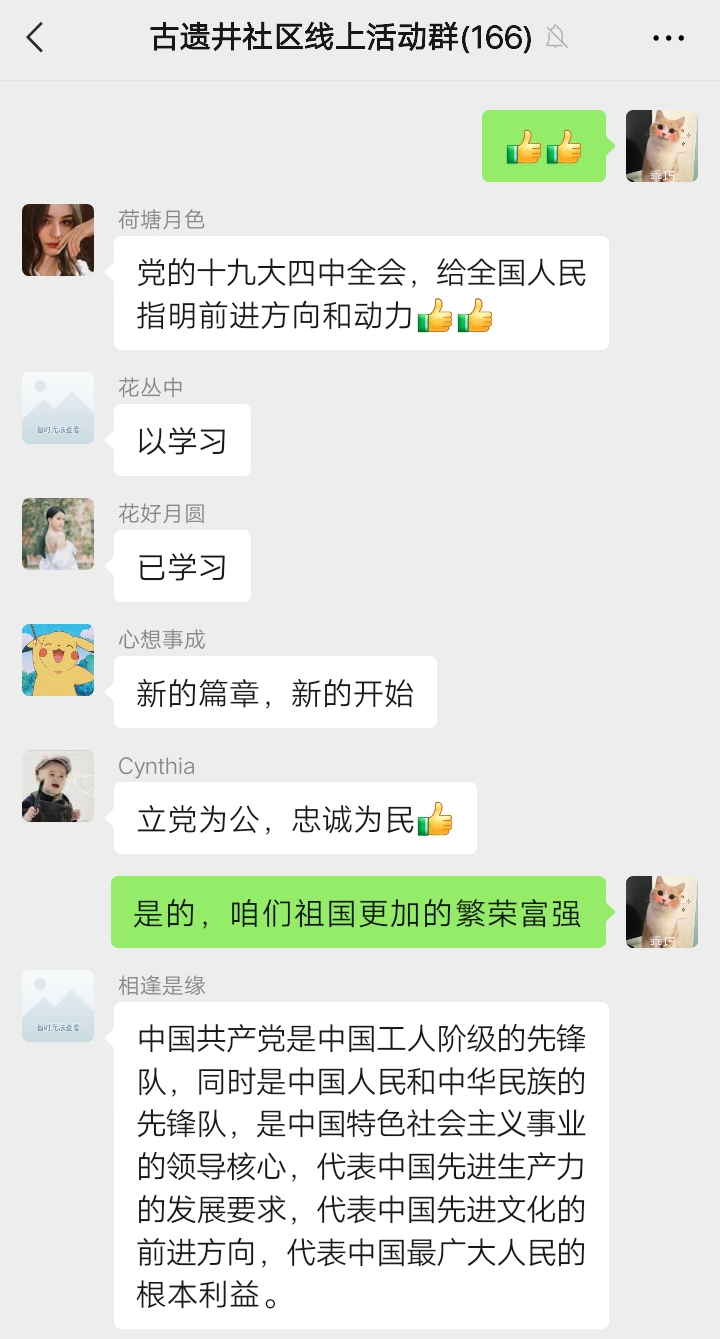Open the three-dot chat info menu
The height and width of the screenshot is (1339, 720).
tap(668, 38)
